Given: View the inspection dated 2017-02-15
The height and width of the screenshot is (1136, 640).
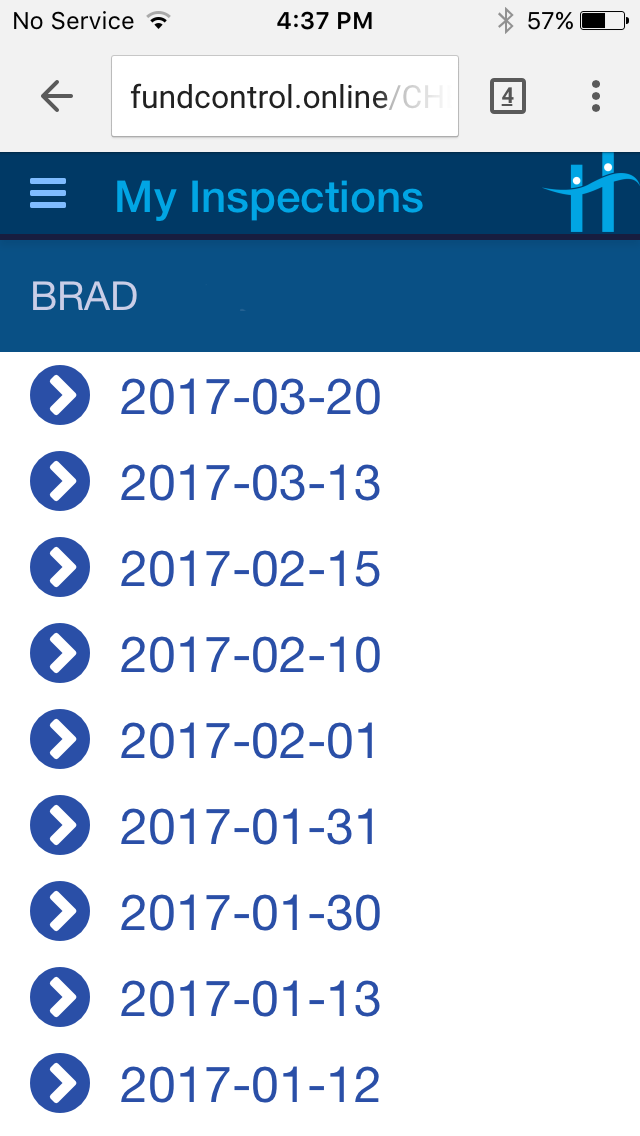Looking at the screenshot, I should pyautogui.click(x=250, y=570).
